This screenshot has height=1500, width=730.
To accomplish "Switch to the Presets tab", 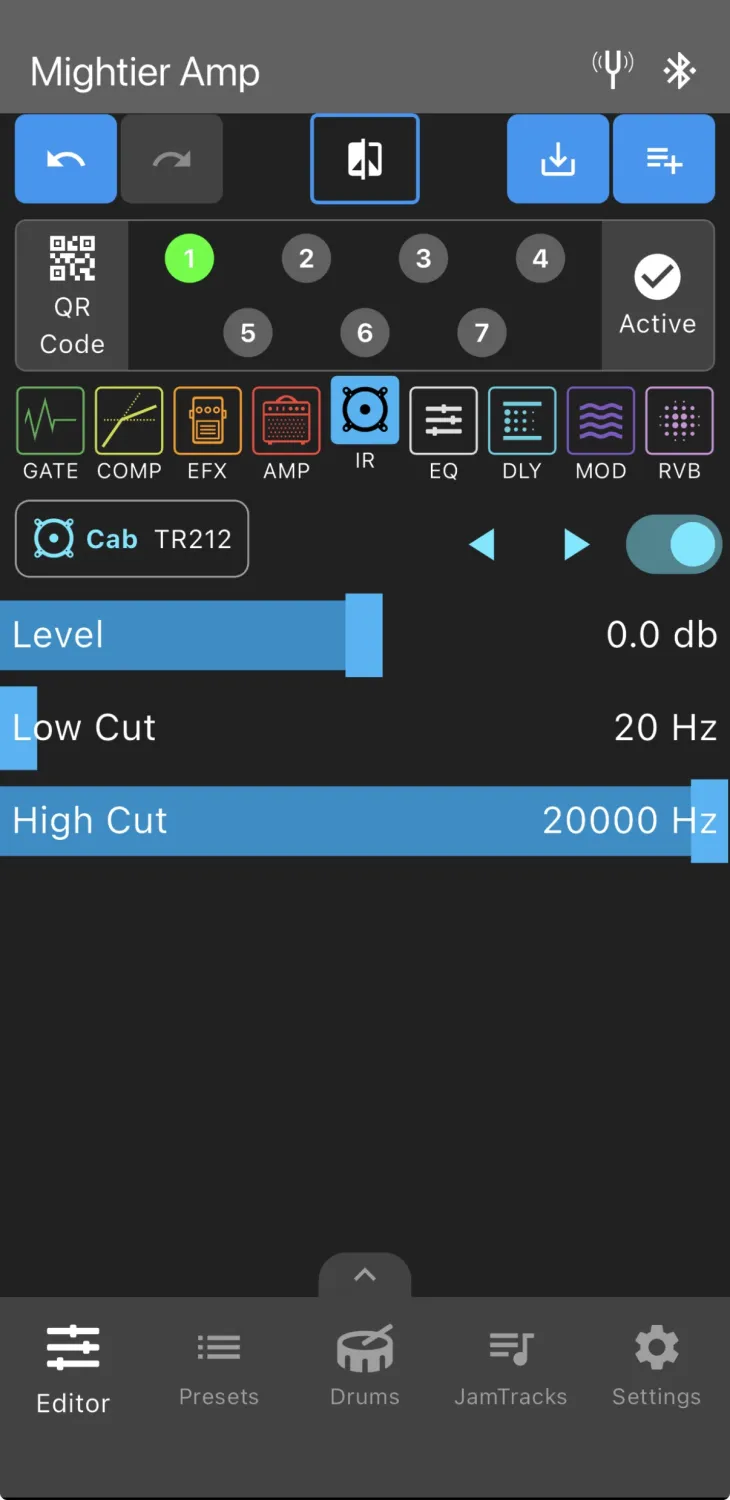I will tap(218, 1367).
